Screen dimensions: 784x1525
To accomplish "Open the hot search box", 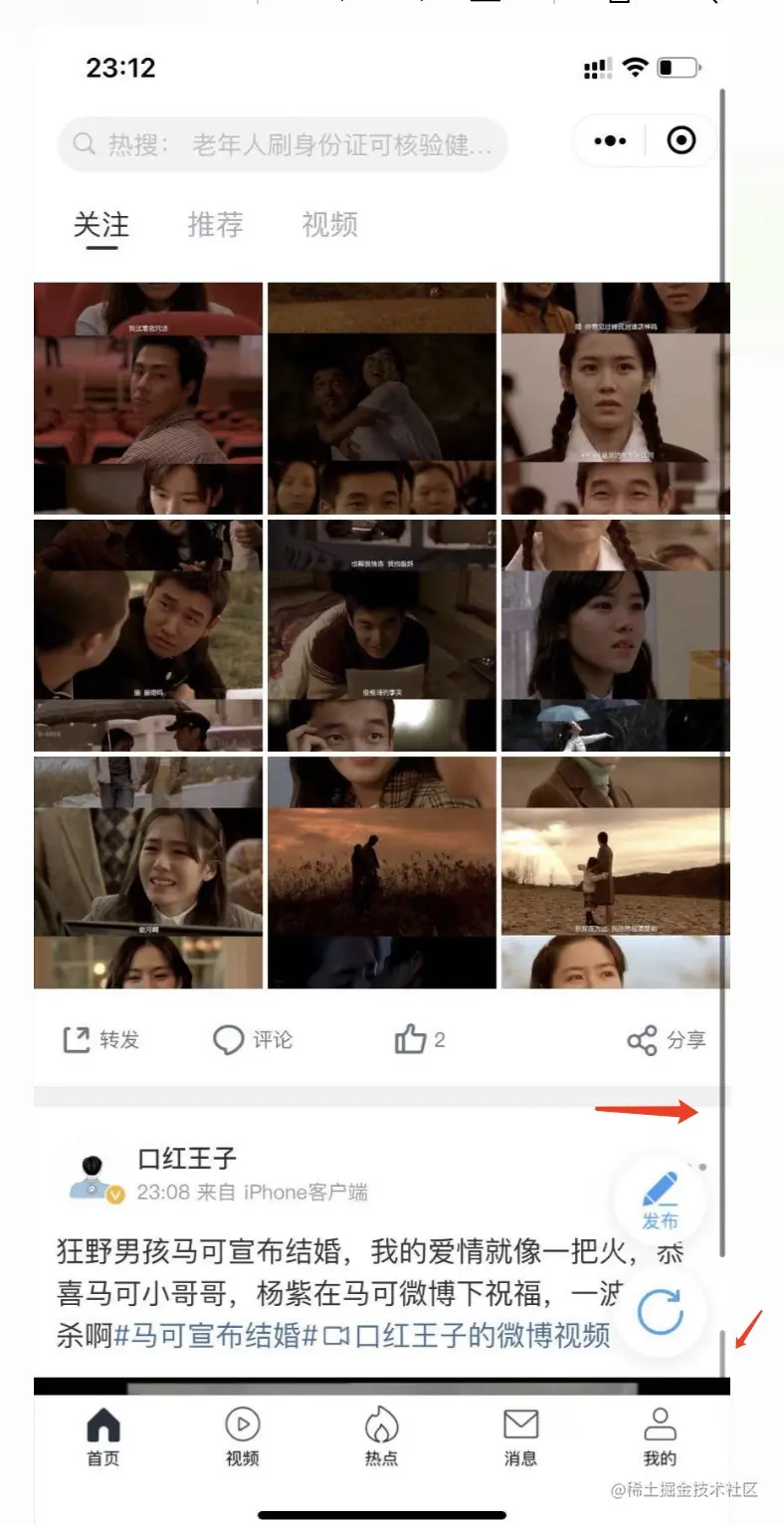I will (283, 145).
